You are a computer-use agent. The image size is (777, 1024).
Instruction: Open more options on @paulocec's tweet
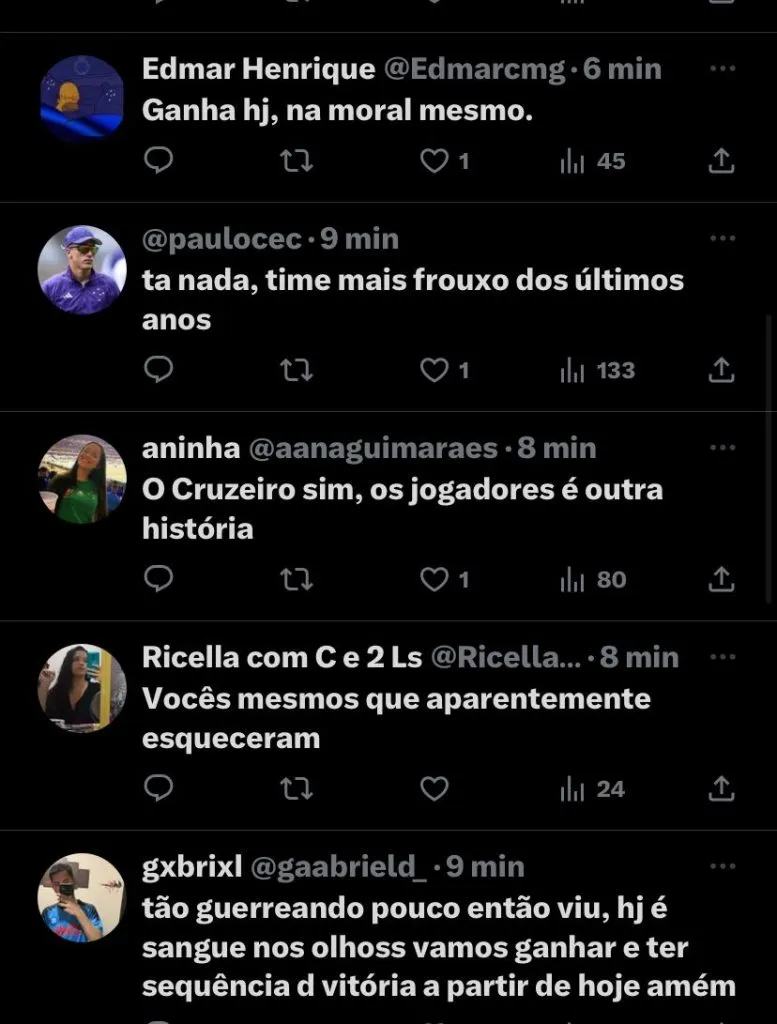pyautogui.click(x=722, y=239)
